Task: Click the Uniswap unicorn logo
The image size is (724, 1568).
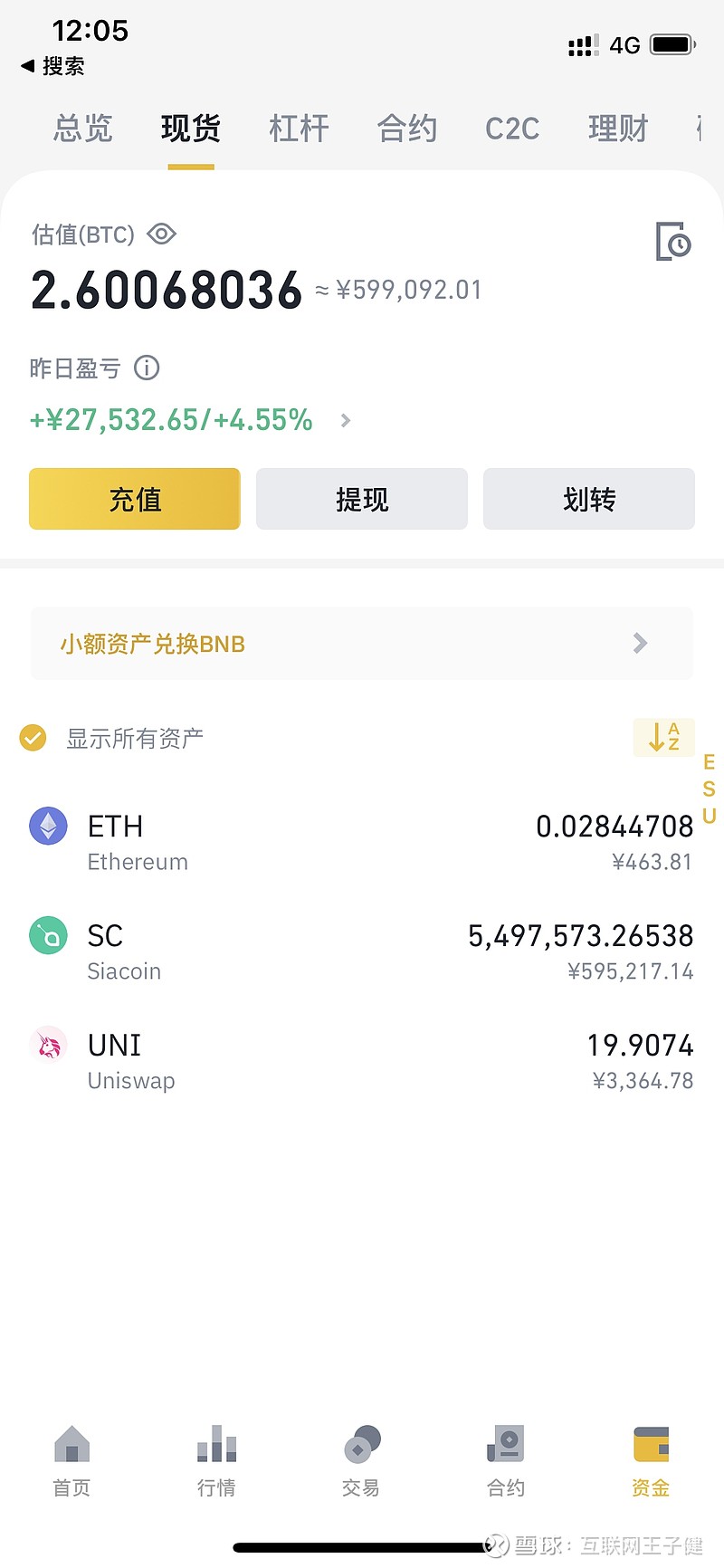Action: point(48,1045)
